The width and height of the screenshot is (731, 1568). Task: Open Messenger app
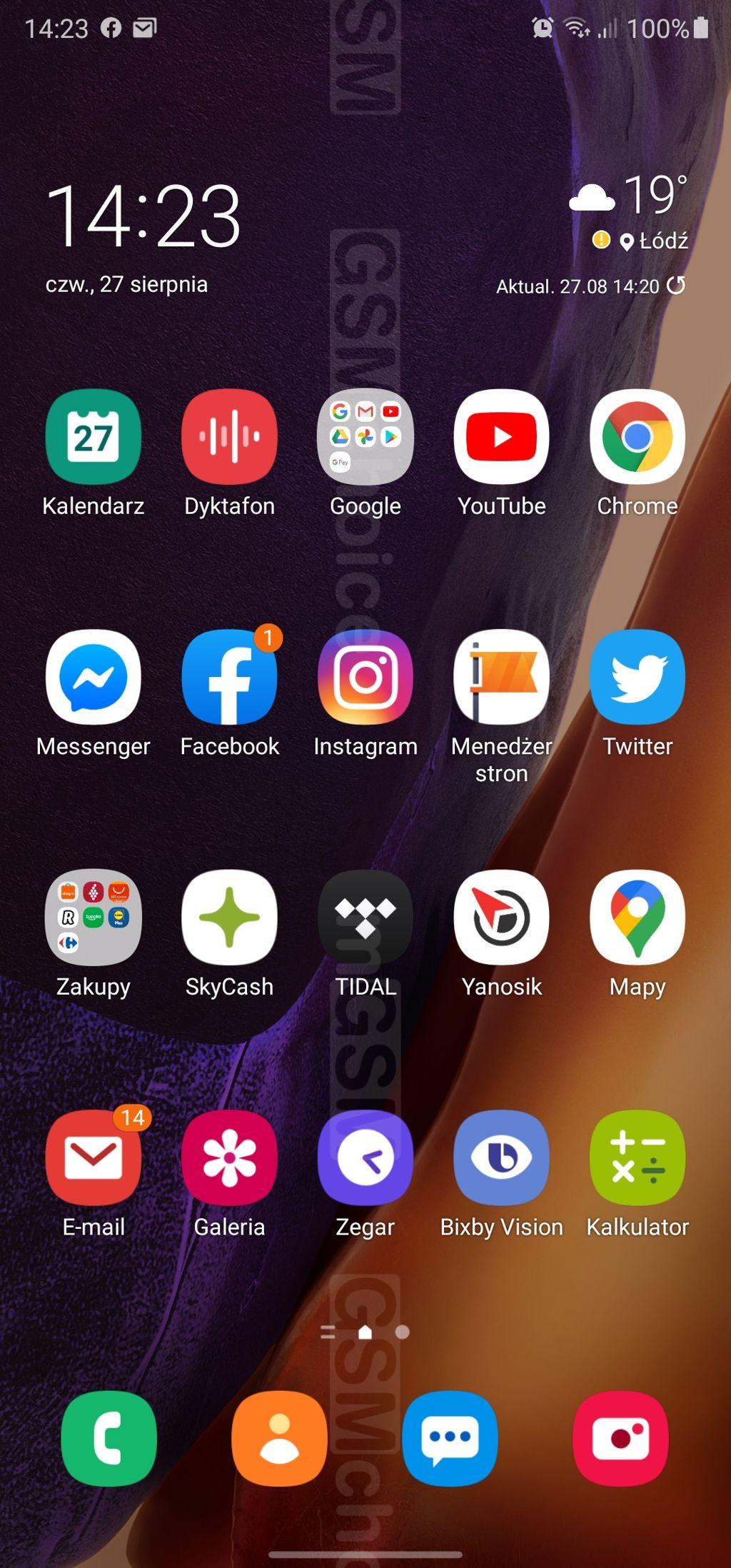[93, 677]
